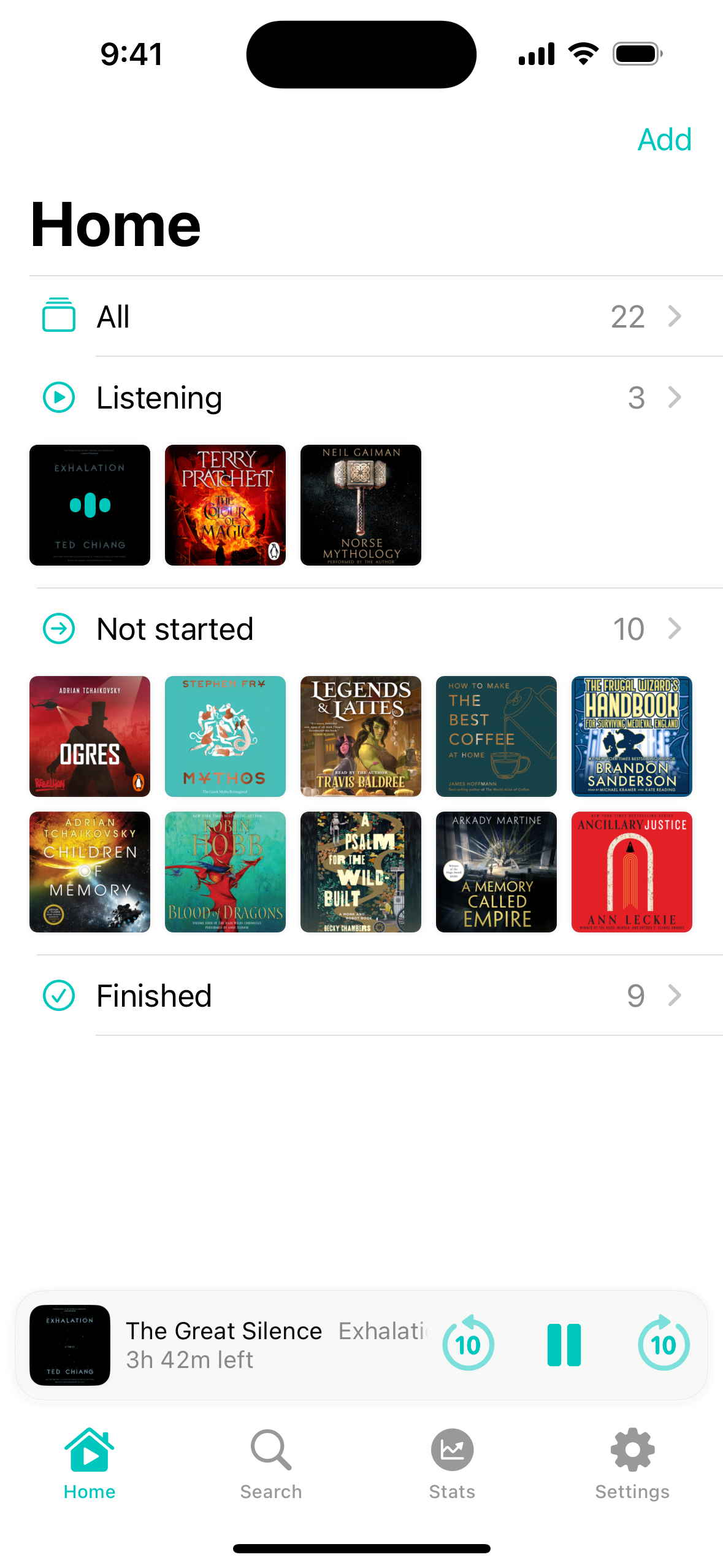Image resolution: width=723 pixels, height=1568 pixels.
Task: Pause The Great Silence playback
Action: click(x=564, y=1345)
